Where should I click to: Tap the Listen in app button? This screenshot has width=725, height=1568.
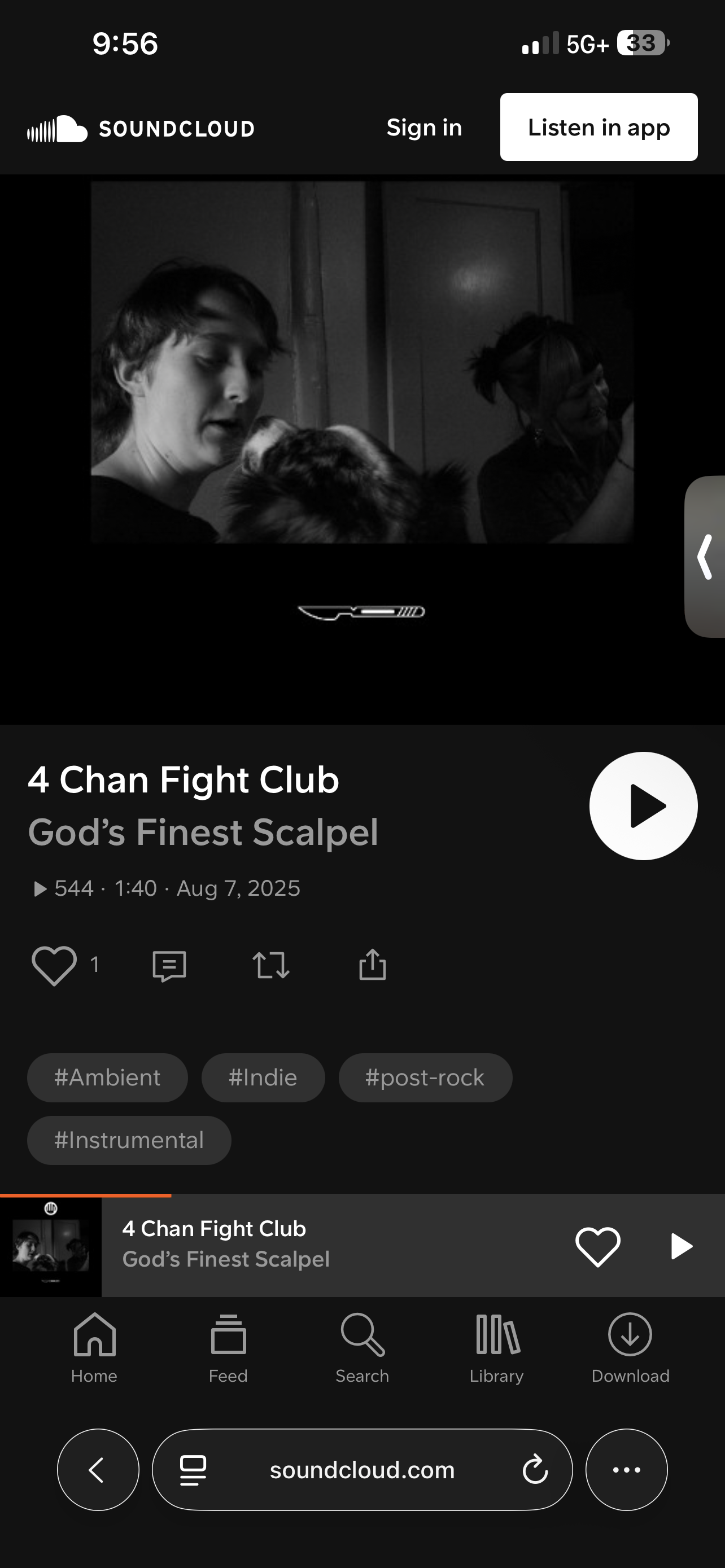(x=599, y=127)
